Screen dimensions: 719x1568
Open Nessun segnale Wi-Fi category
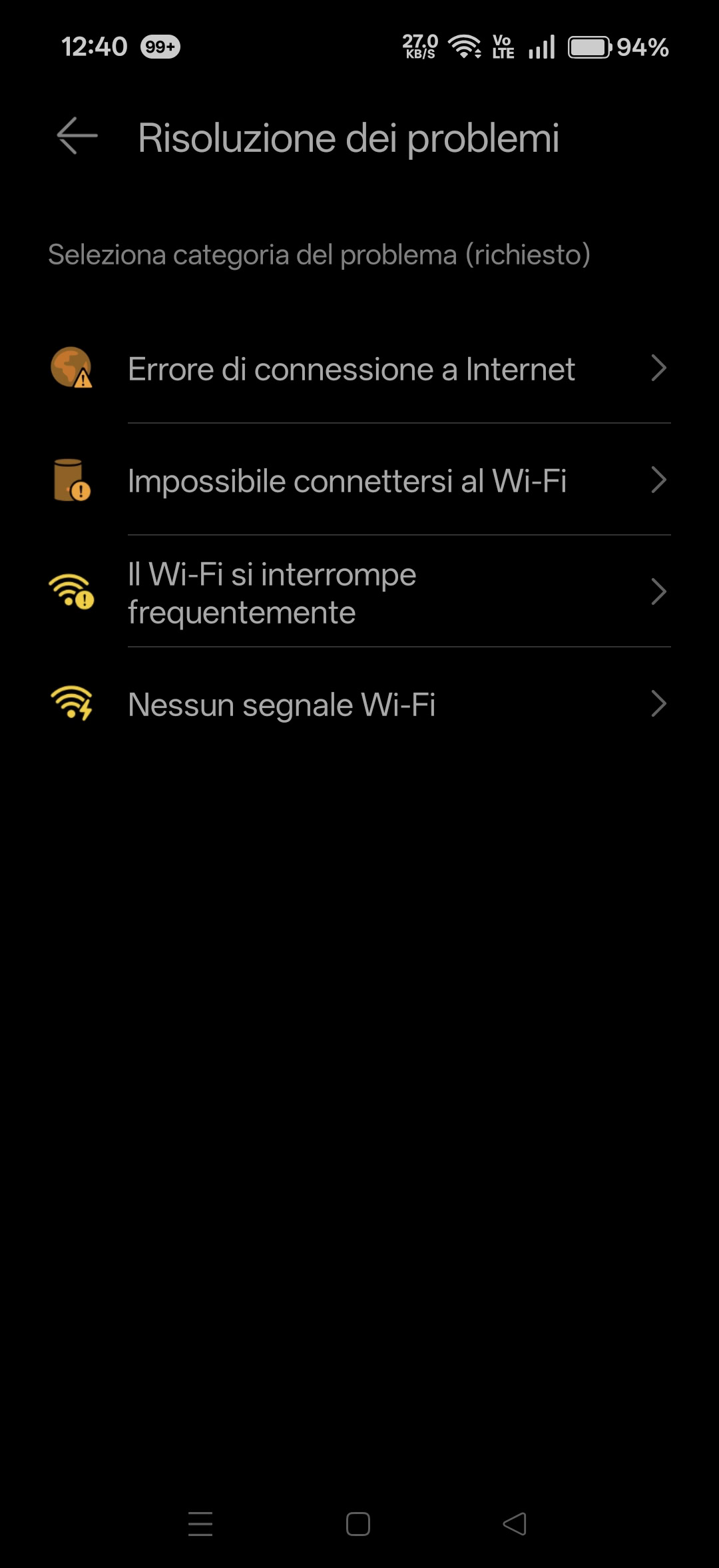click(359, 704)
